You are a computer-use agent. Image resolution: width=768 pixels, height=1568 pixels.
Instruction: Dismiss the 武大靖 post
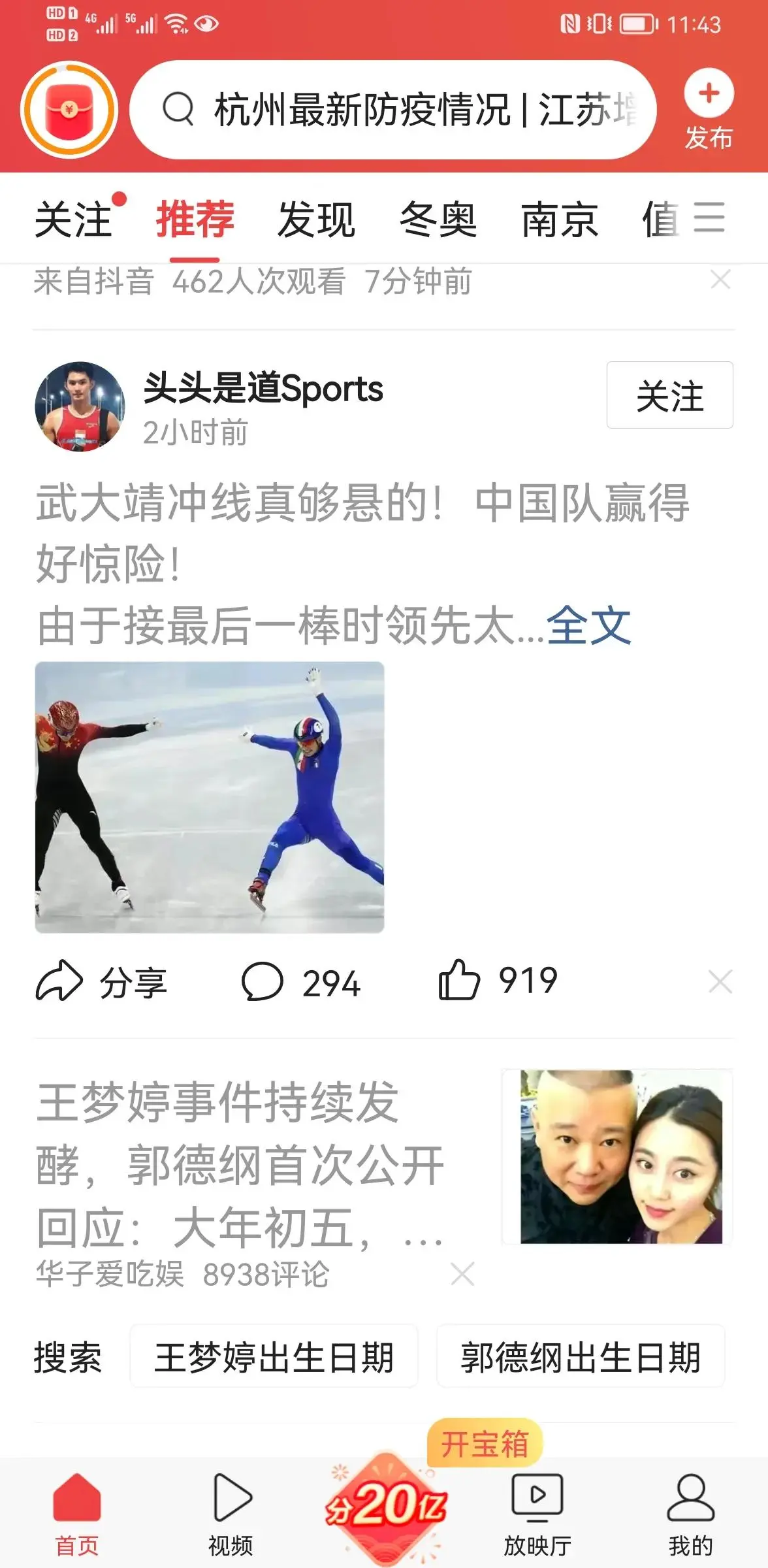coord(720,982)
